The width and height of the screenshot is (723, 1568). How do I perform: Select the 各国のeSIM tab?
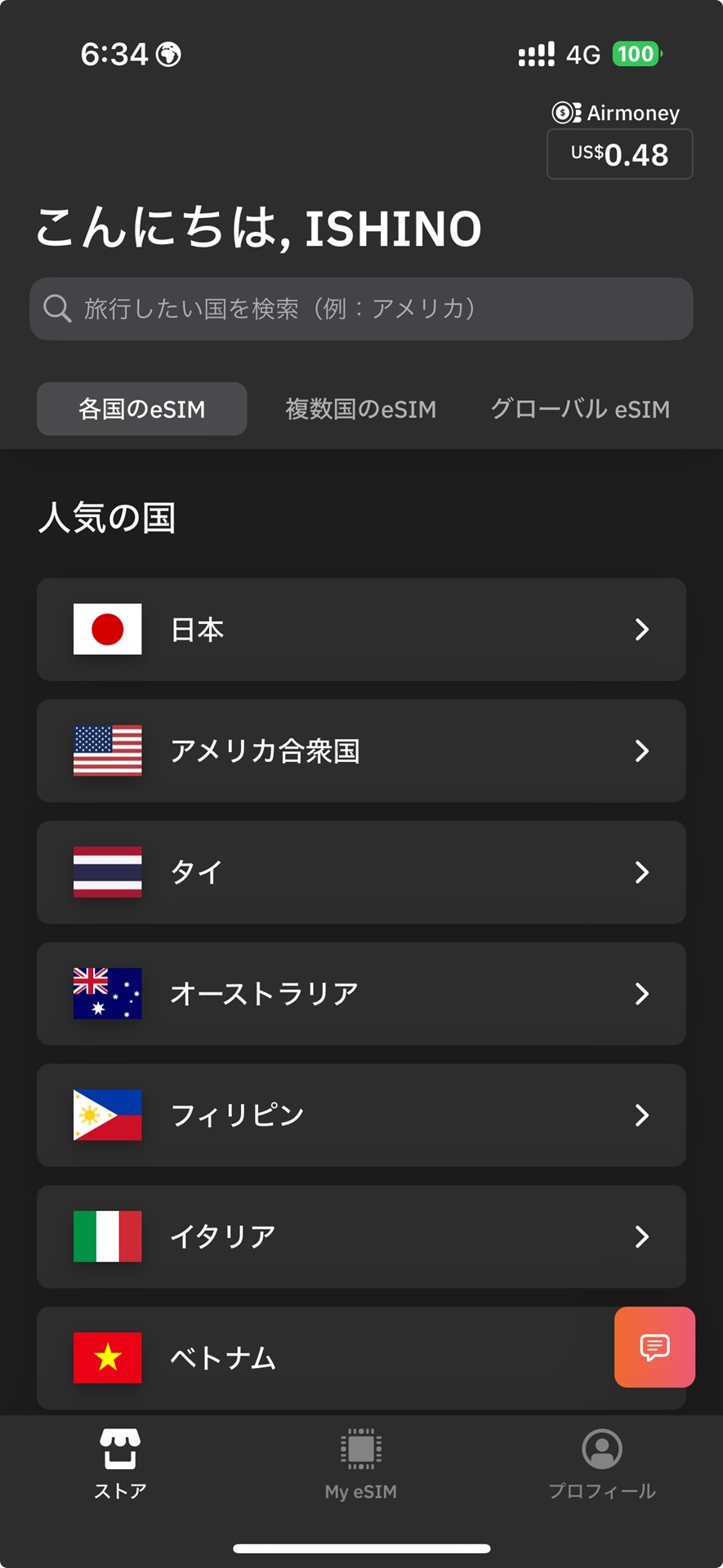tap(141, 408)
